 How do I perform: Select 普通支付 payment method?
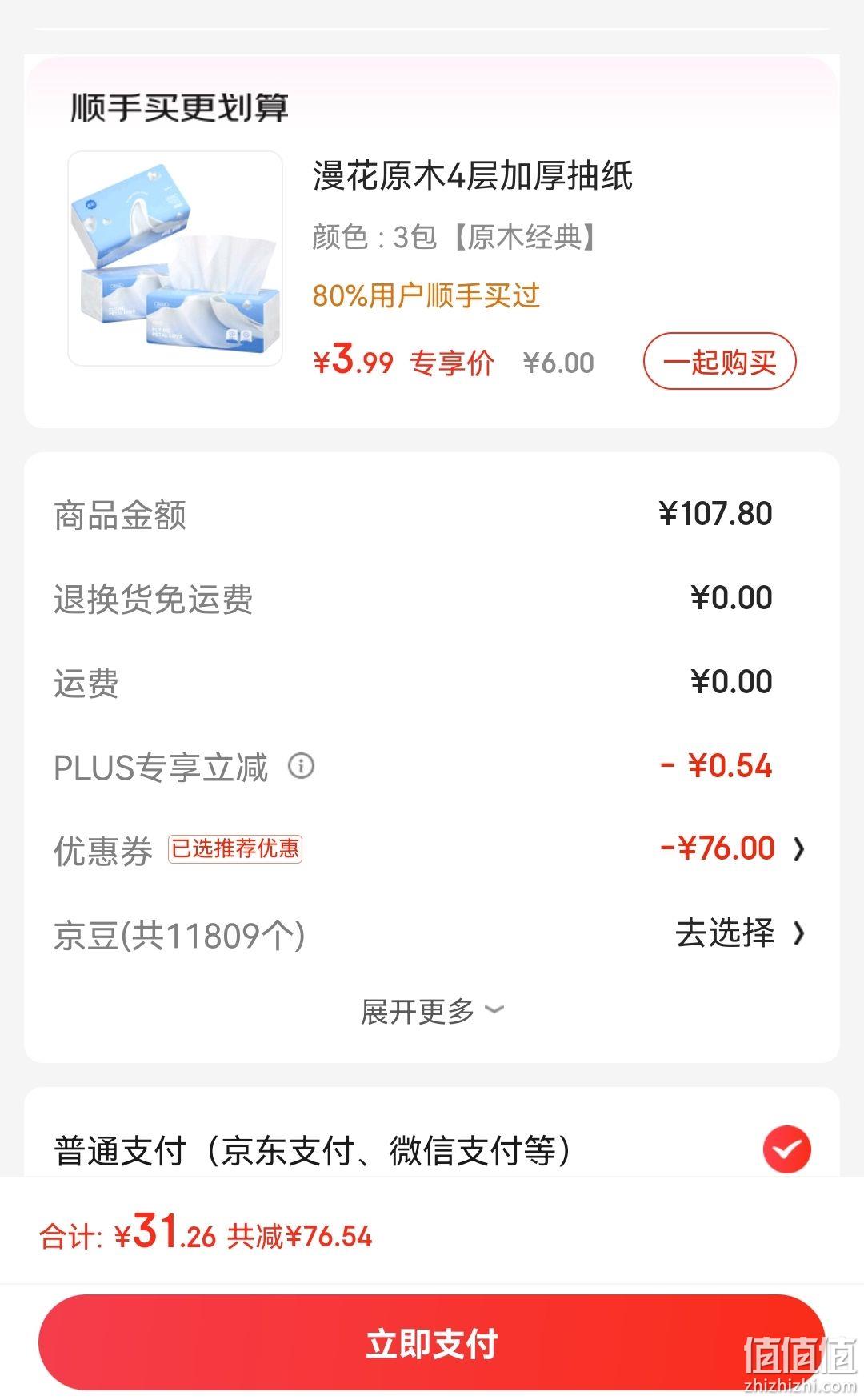coord(432,1150)
